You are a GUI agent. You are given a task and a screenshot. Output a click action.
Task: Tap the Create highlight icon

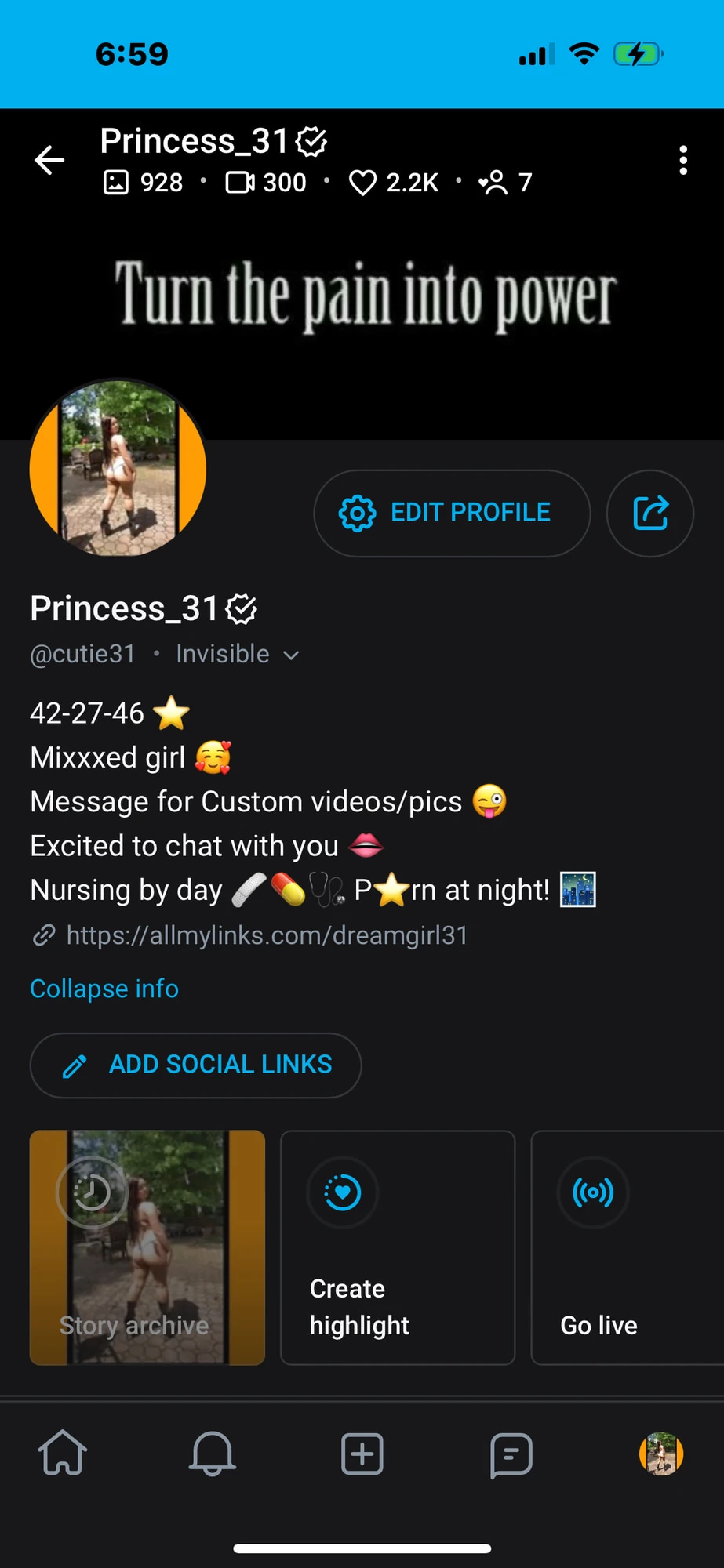pyautogui.click(x=342, y=1192)
